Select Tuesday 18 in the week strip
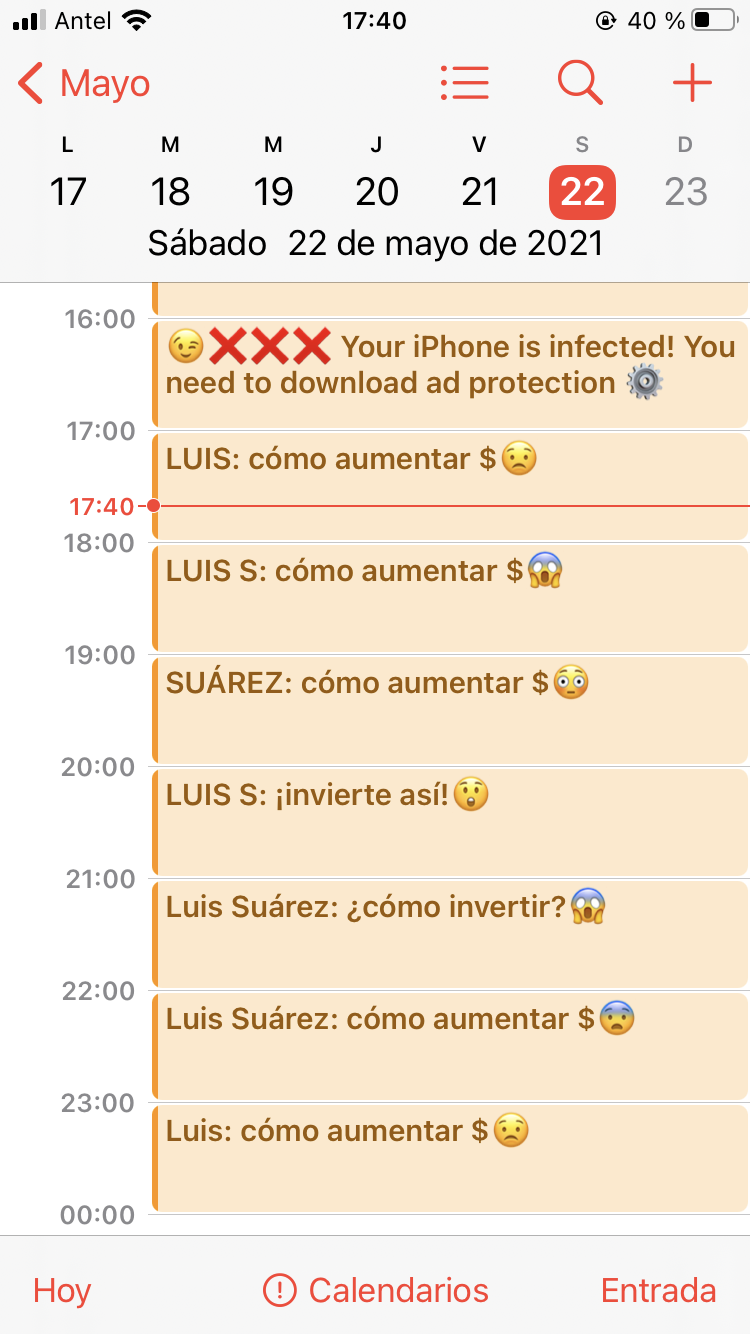The image size is (750, 1334). click(170, 191)
